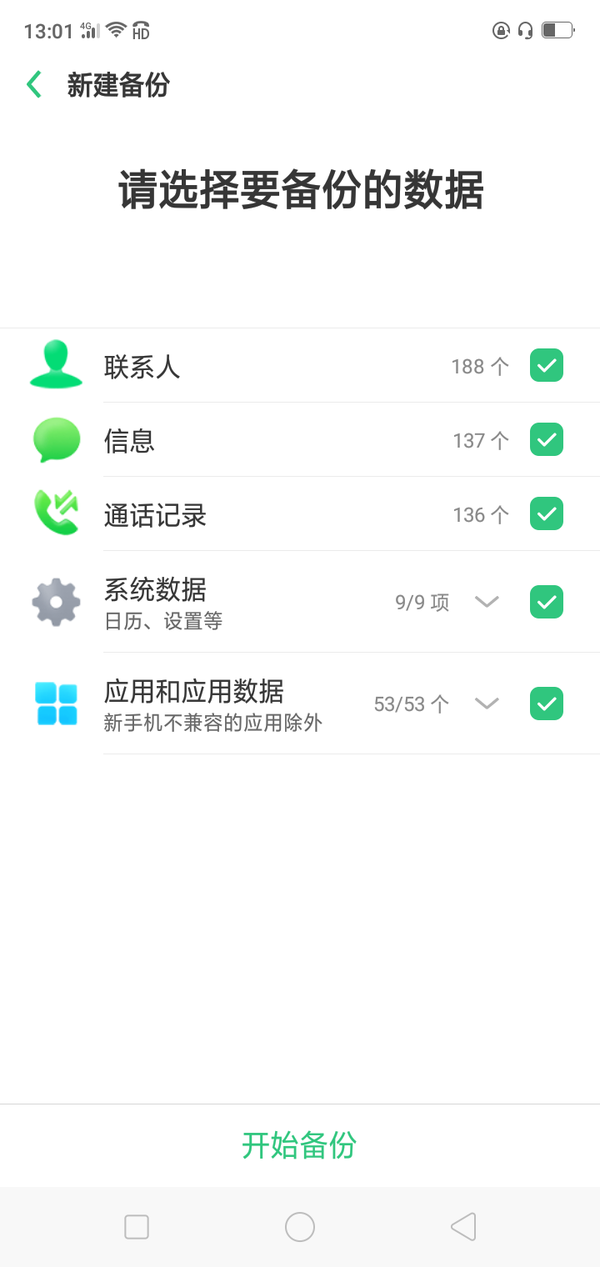Screen dimensions: 600x1267
Task: Uncheck the 信息 checkbox
Action: (546, 440)
